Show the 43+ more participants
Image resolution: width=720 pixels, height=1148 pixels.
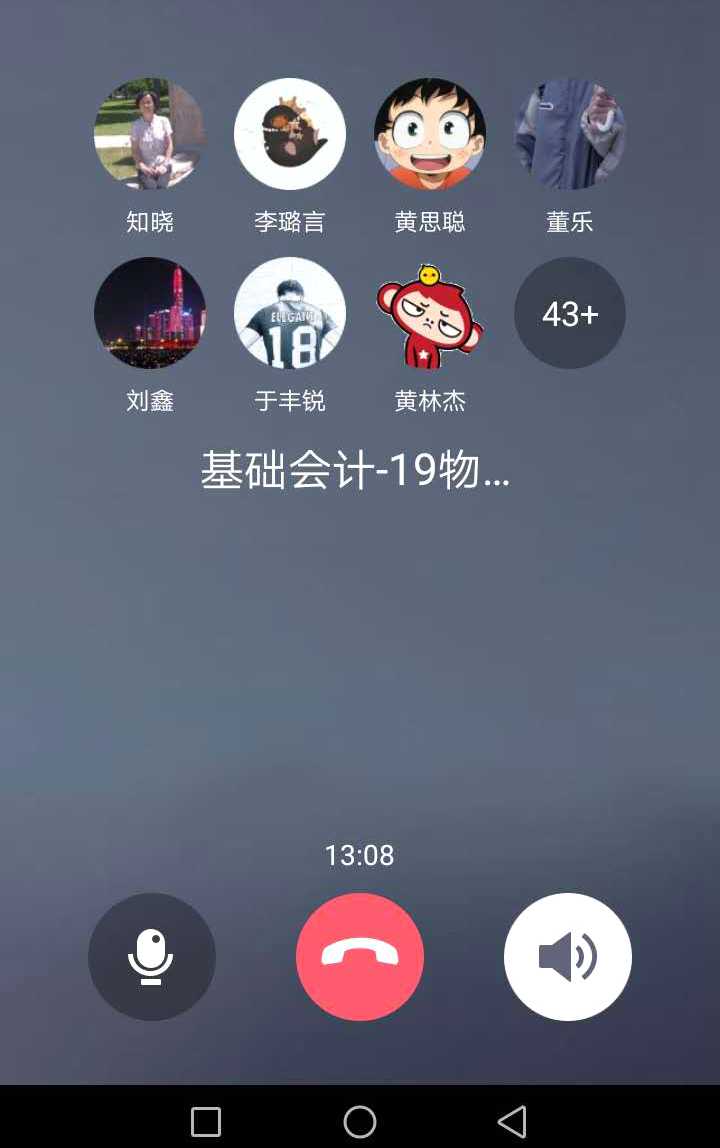click(570, 313)
